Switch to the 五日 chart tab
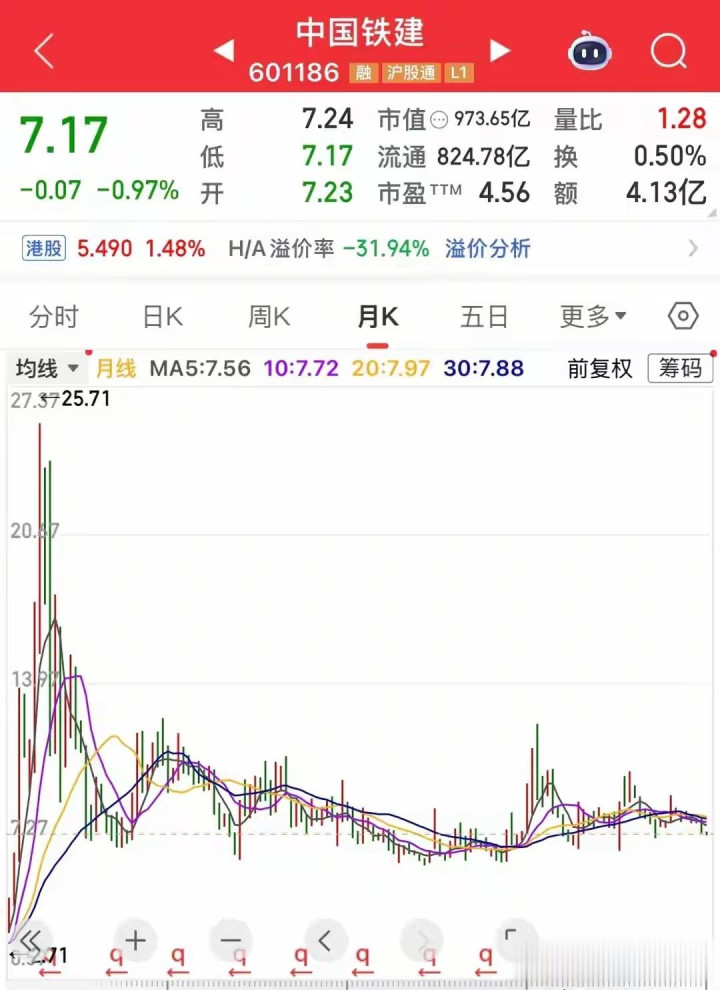 [x=484, y=317]
